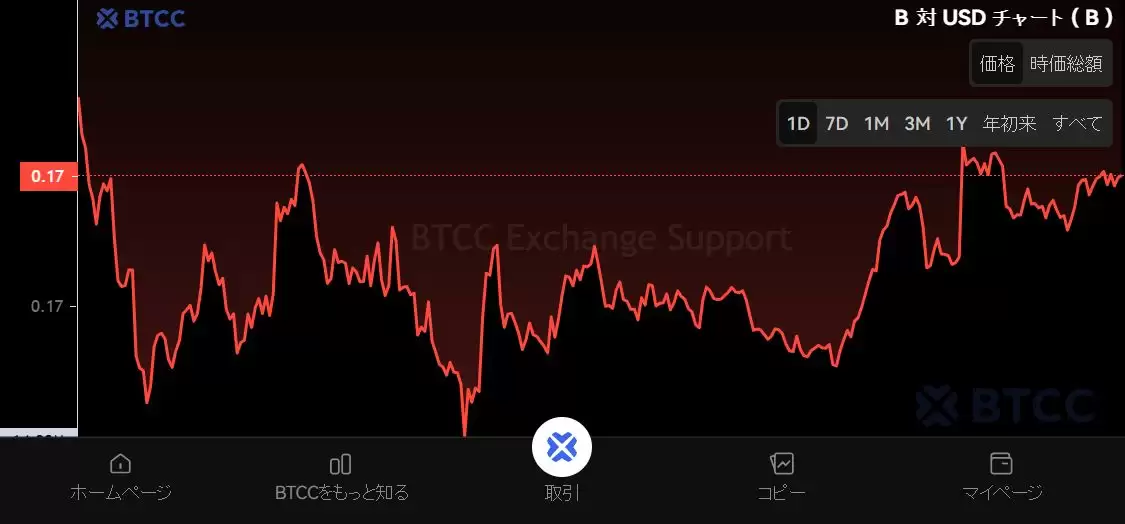Switch chart to 価格 view

coord(997,64)
